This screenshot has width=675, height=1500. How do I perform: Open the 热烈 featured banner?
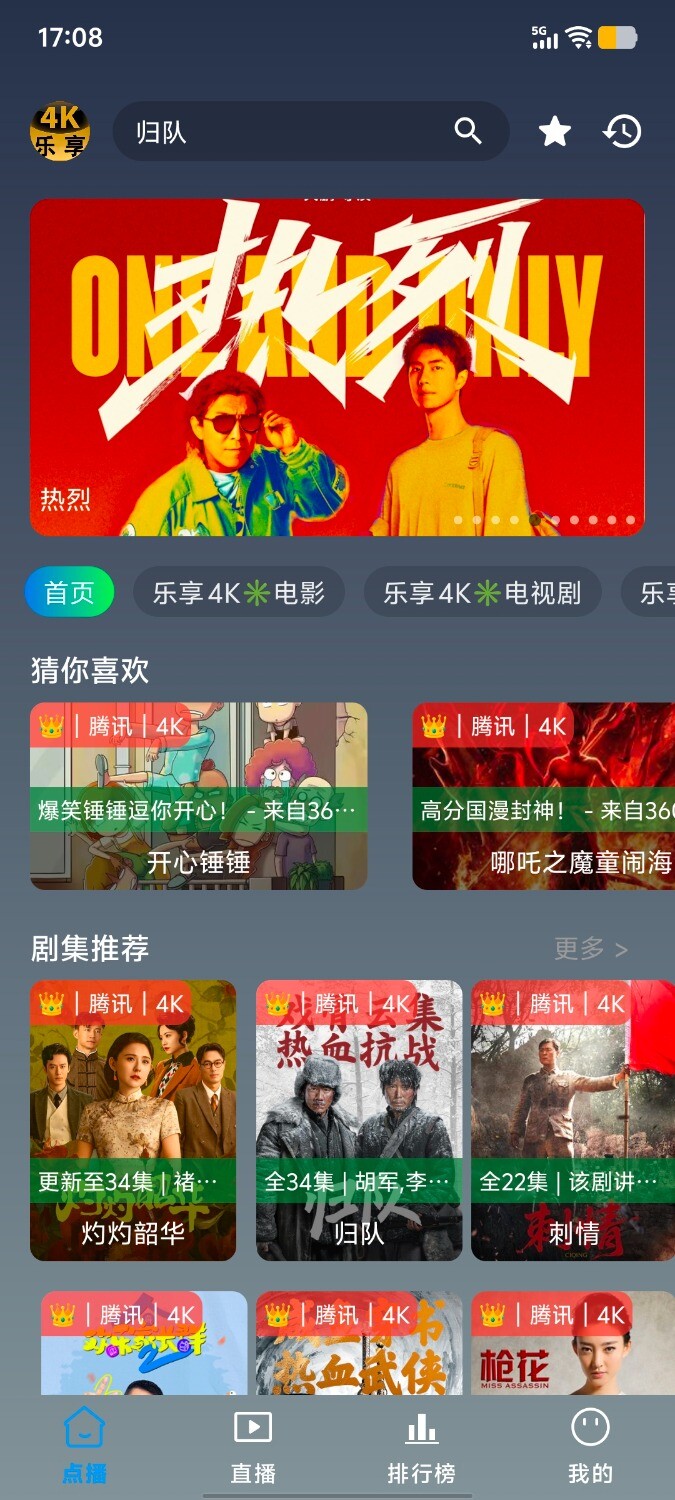[337, 367]
